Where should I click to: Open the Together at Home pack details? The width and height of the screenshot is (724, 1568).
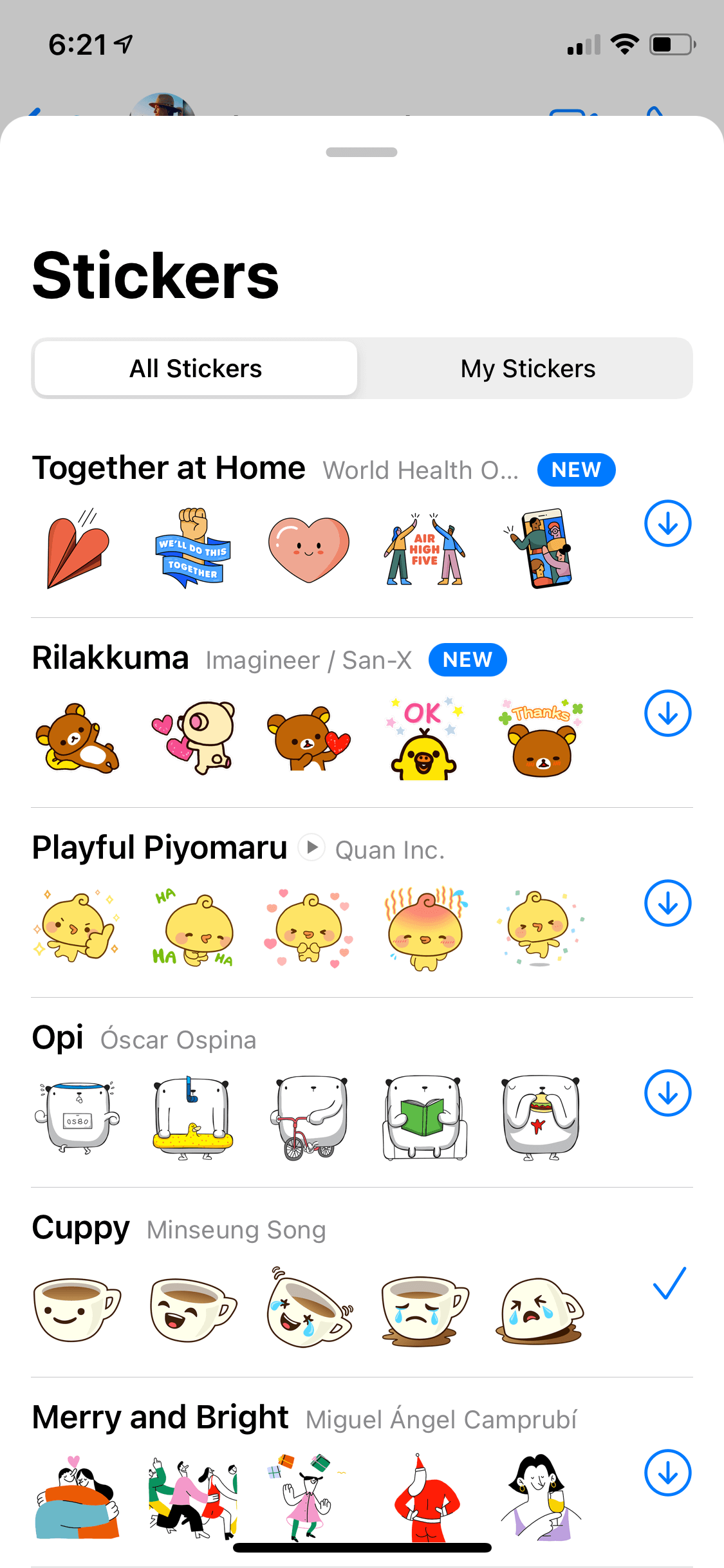[169, 468]
